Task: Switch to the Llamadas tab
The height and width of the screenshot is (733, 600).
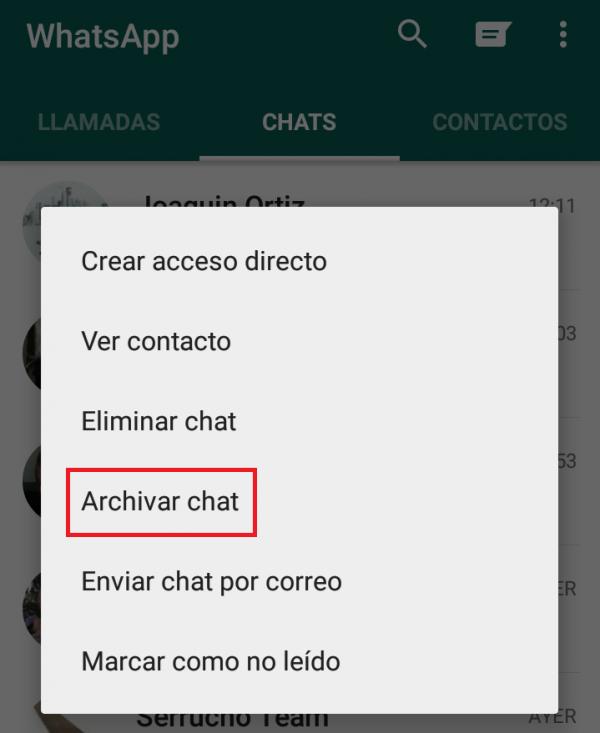Action: [98, 123]
